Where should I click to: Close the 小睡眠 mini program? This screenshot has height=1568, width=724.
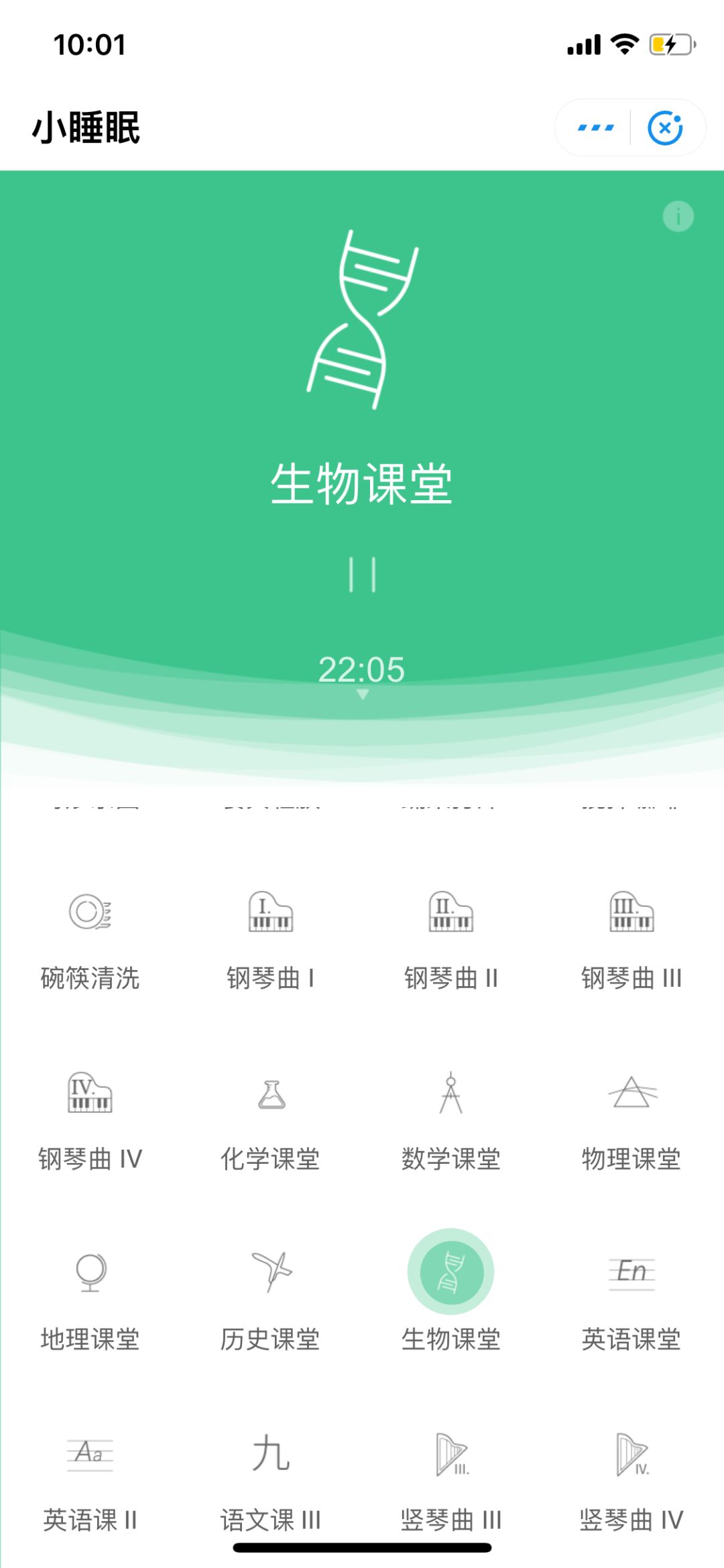pos(665,127)
